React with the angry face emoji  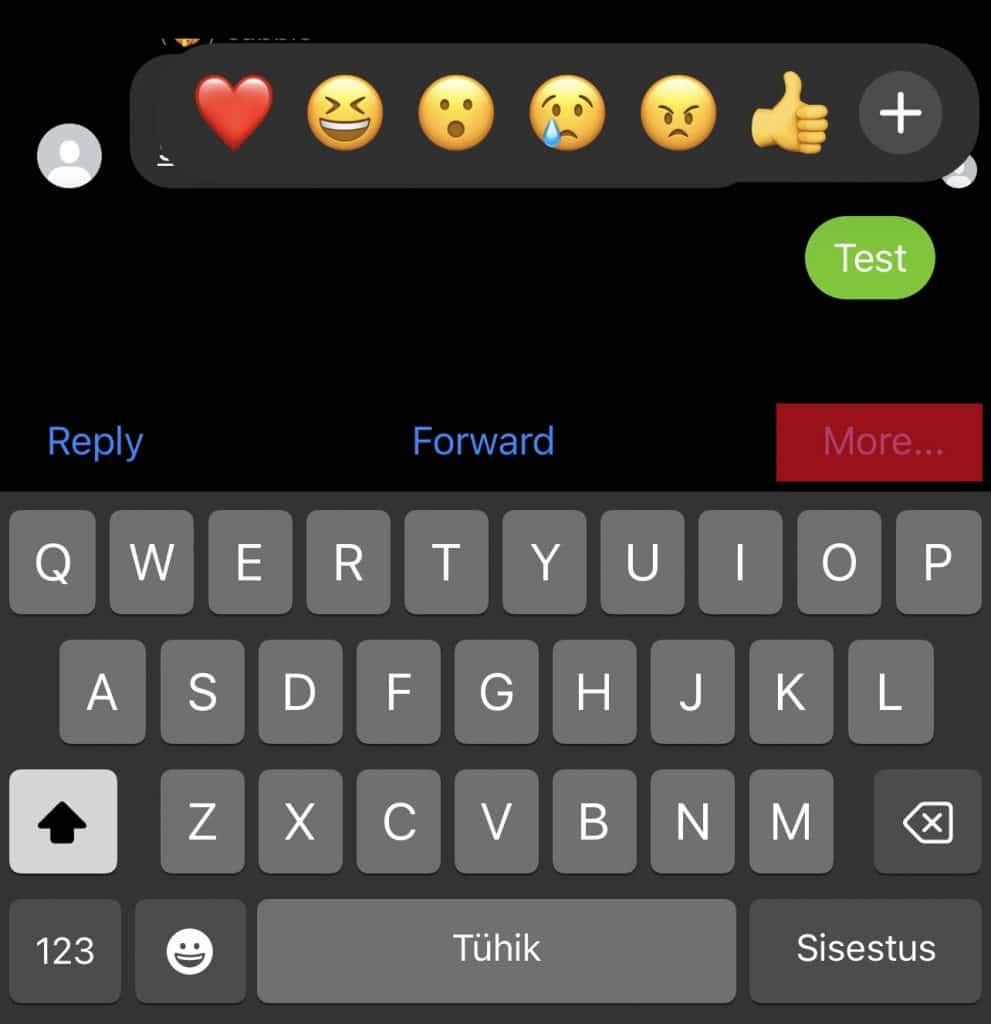coord(678,113)
